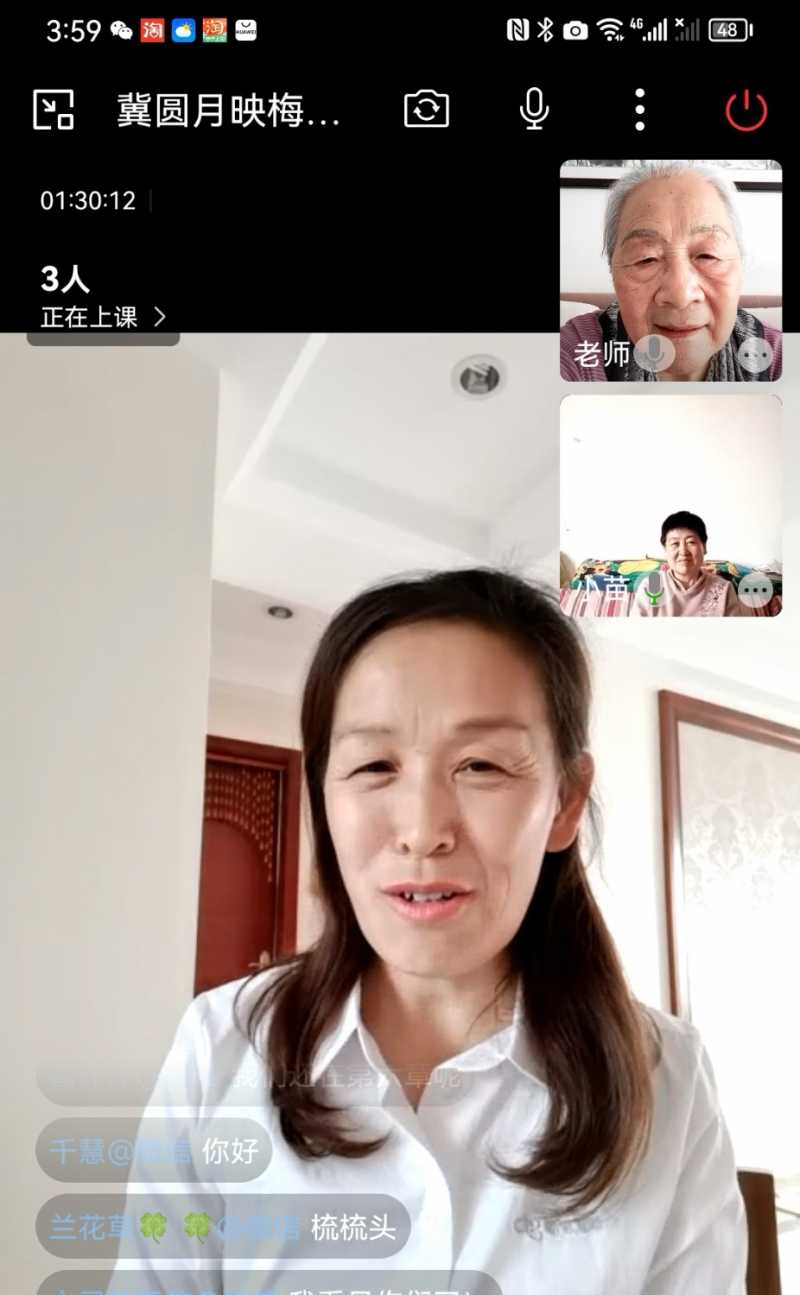This screenshot has height=1295, width=800.
Task: Open more options on the 老师 tile
Action: [756, 354]
